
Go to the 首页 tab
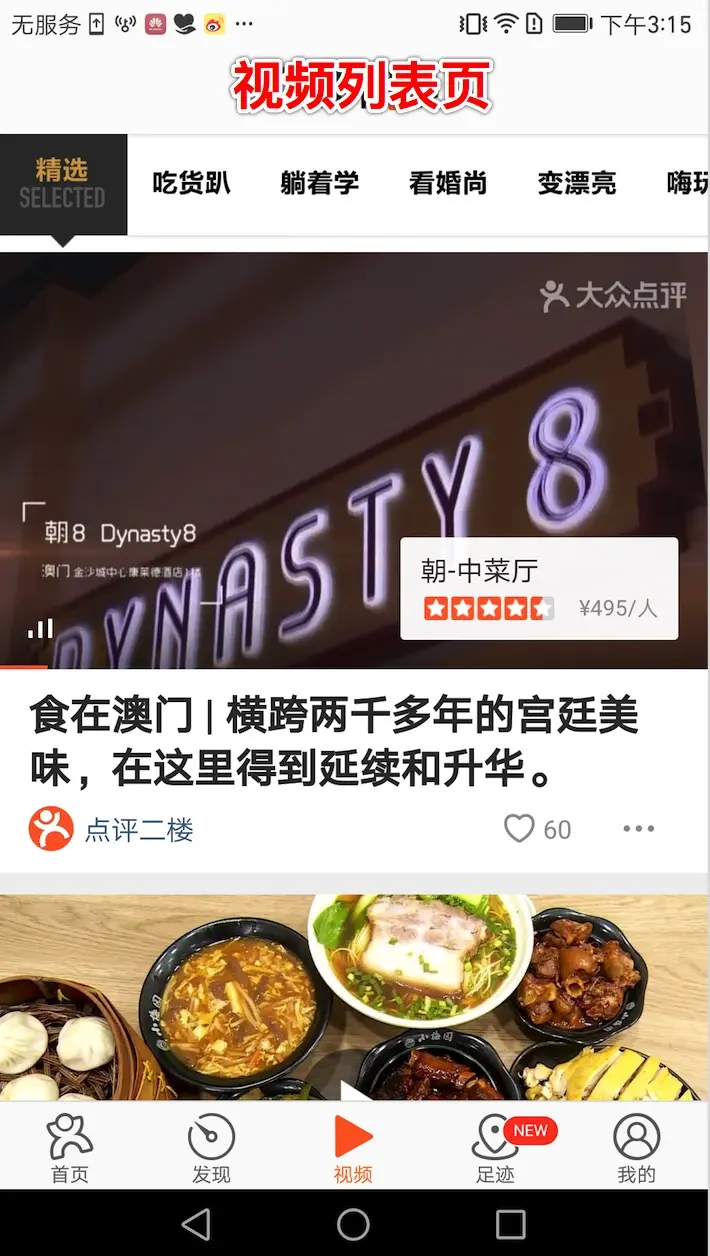70,1147
